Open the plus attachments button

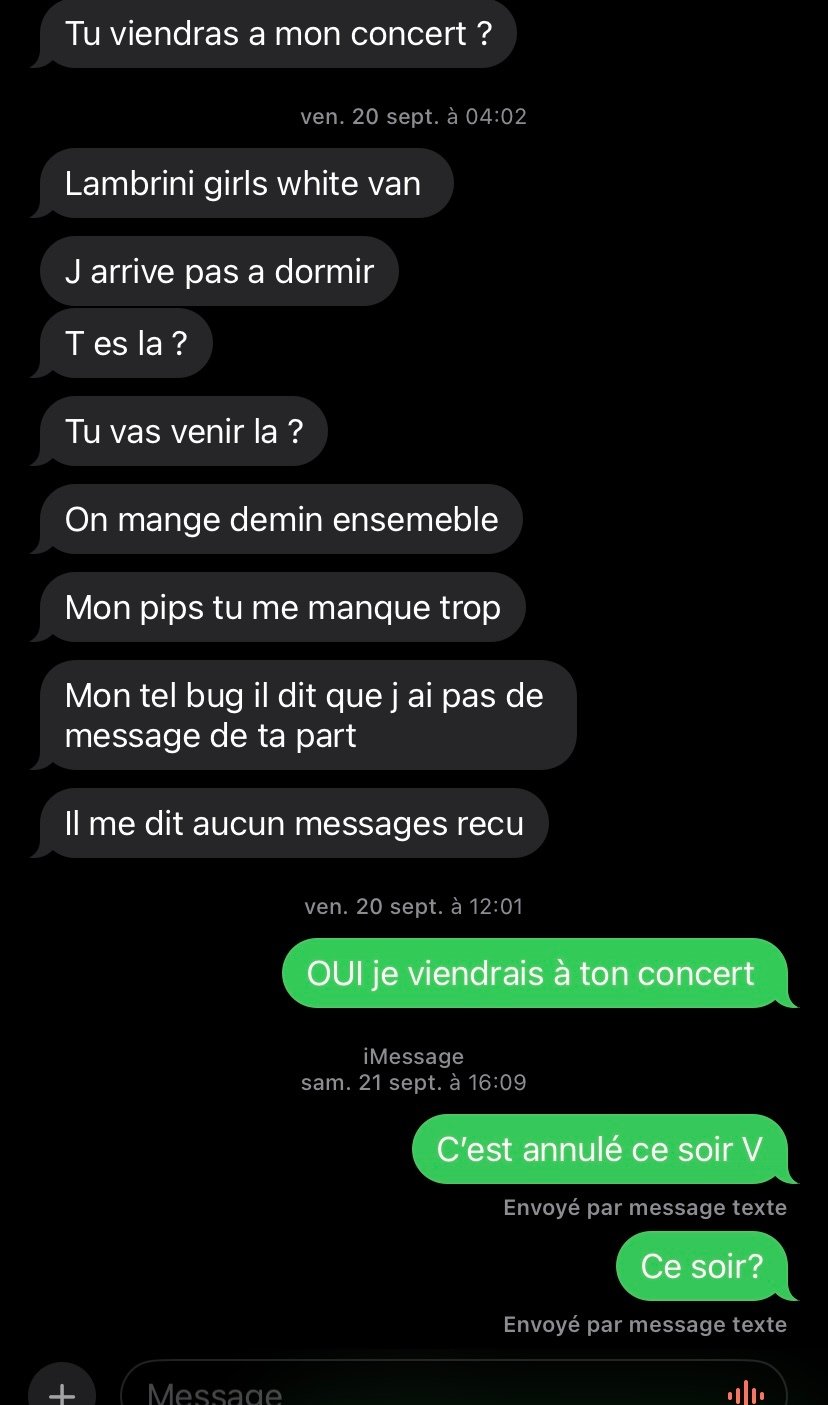[62, 1390]
